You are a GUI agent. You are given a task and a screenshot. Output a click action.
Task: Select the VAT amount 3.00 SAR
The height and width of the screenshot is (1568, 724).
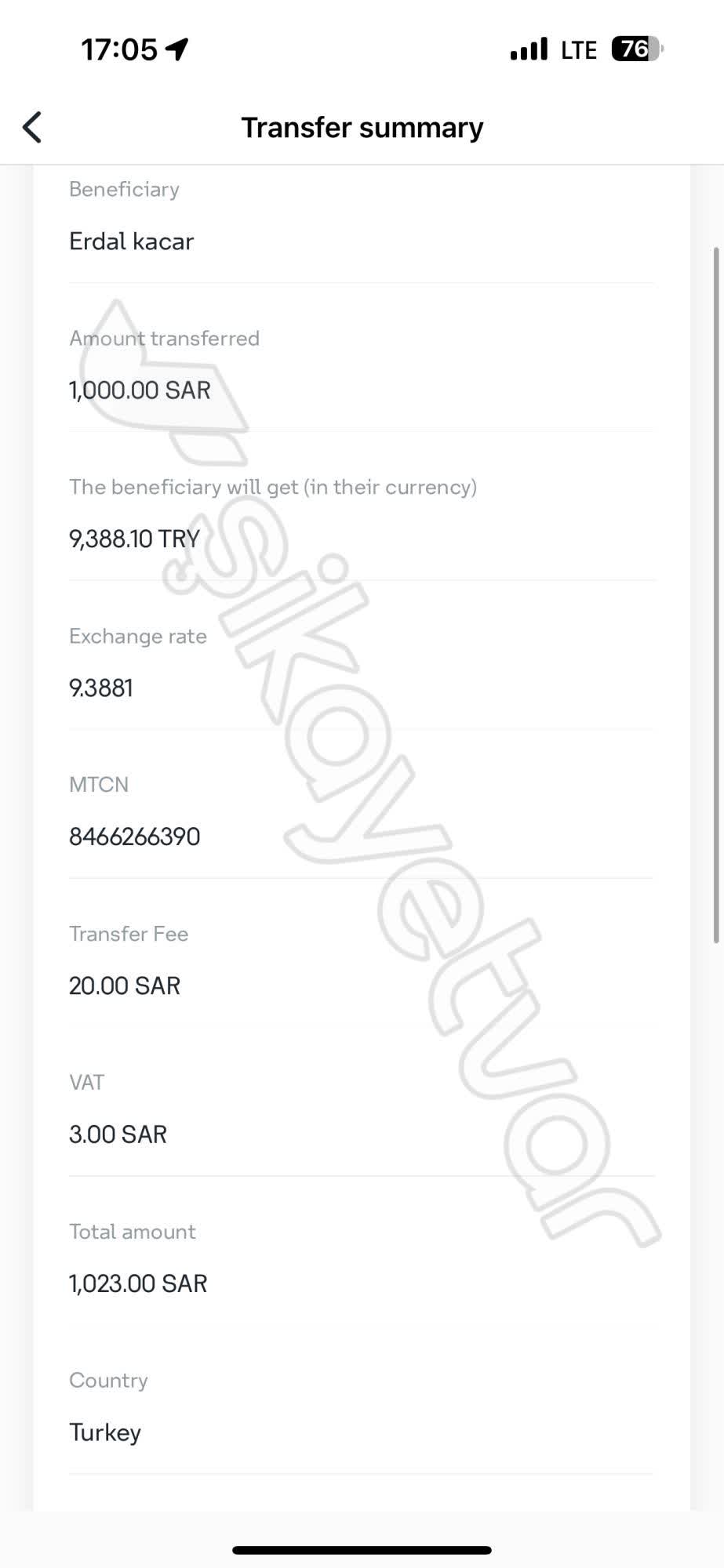pos(117,1134)
